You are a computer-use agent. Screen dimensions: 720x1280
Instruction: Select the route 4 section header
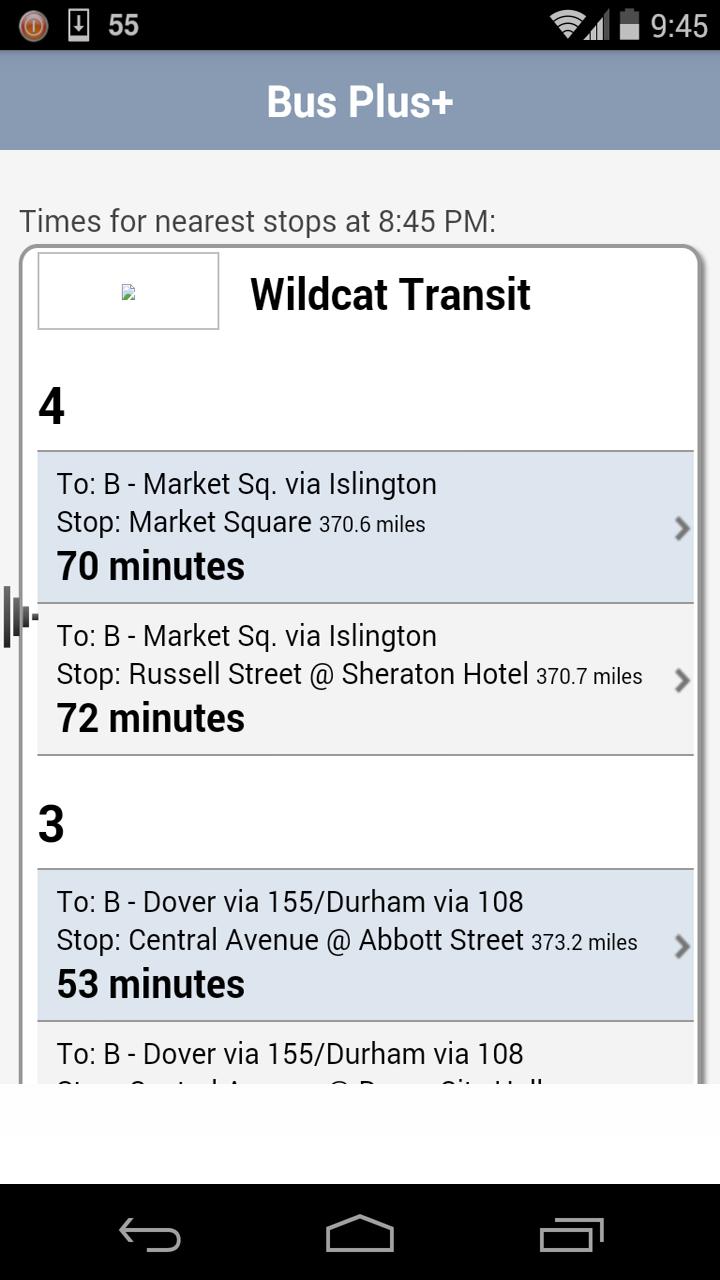coord(52,406)
